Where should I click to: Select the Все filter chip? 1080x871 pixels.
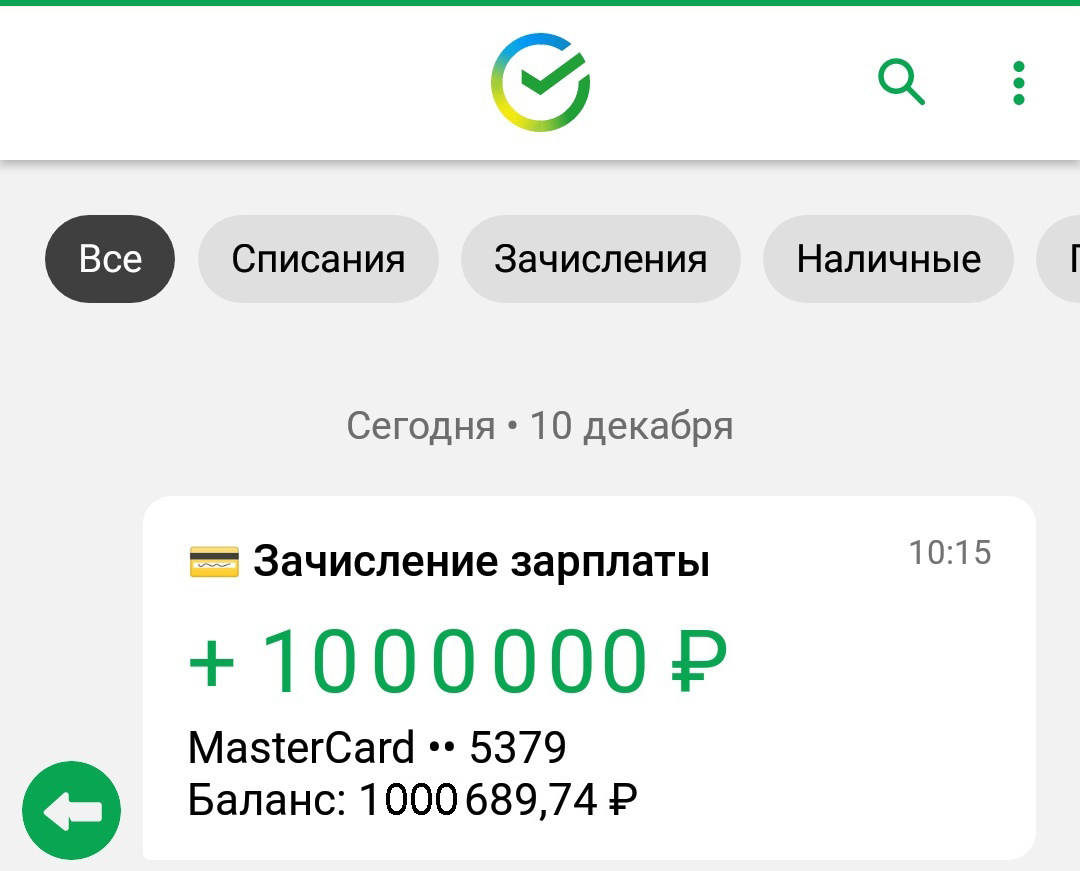click(110, 259)
